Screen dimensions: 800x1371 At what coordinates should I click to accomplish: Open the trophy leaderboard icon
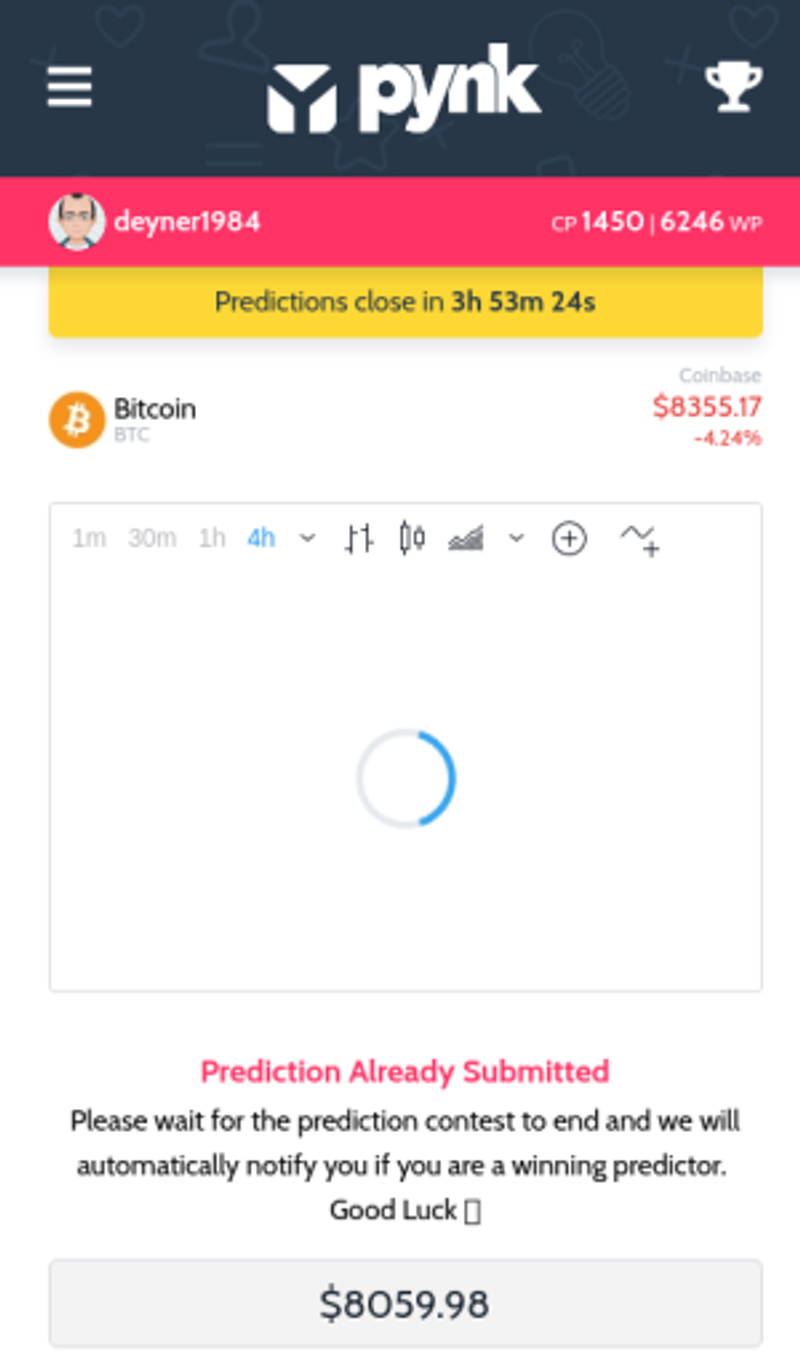[x=733, y=87]
